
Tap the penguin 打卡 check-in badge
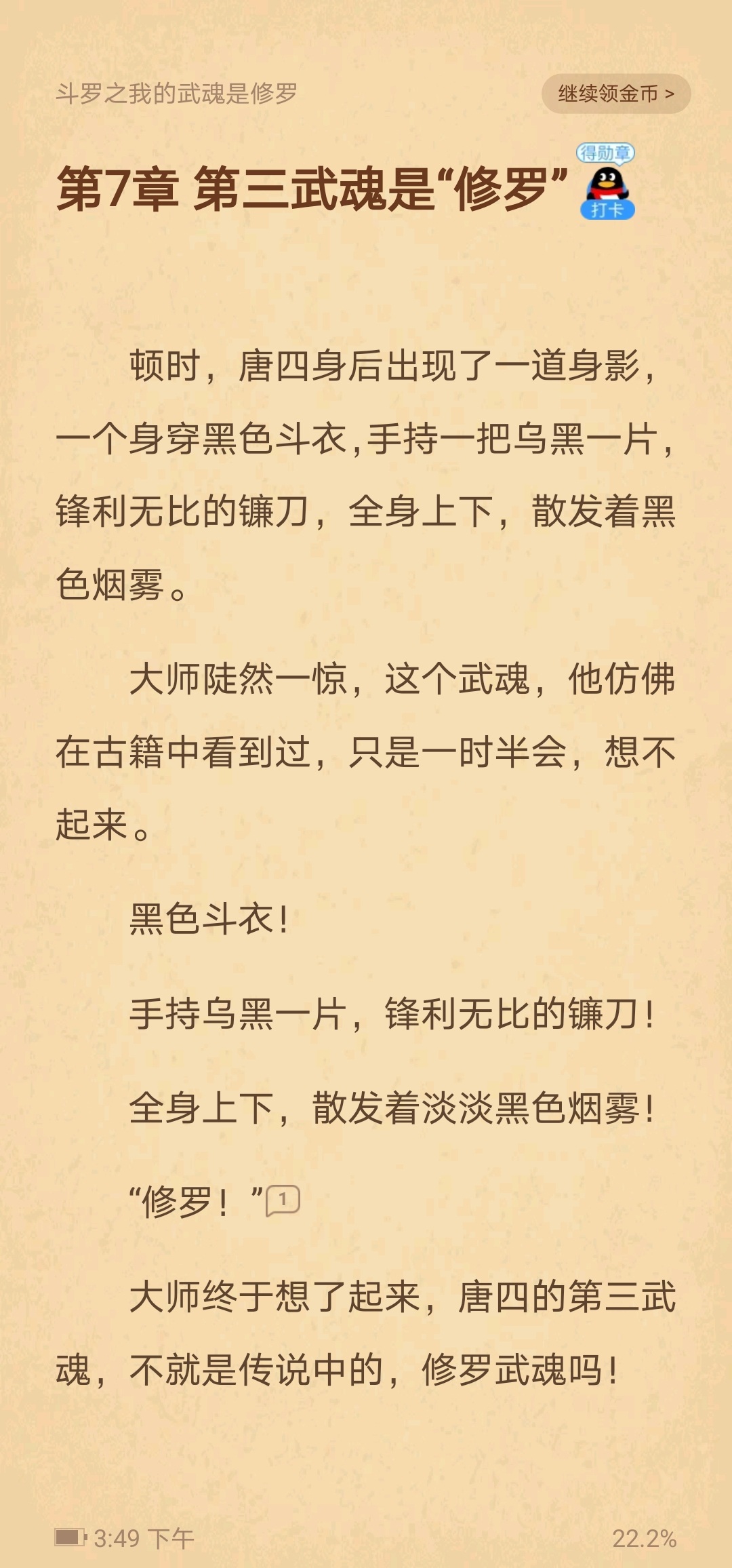pyautogui.click(x=607, y=182)
